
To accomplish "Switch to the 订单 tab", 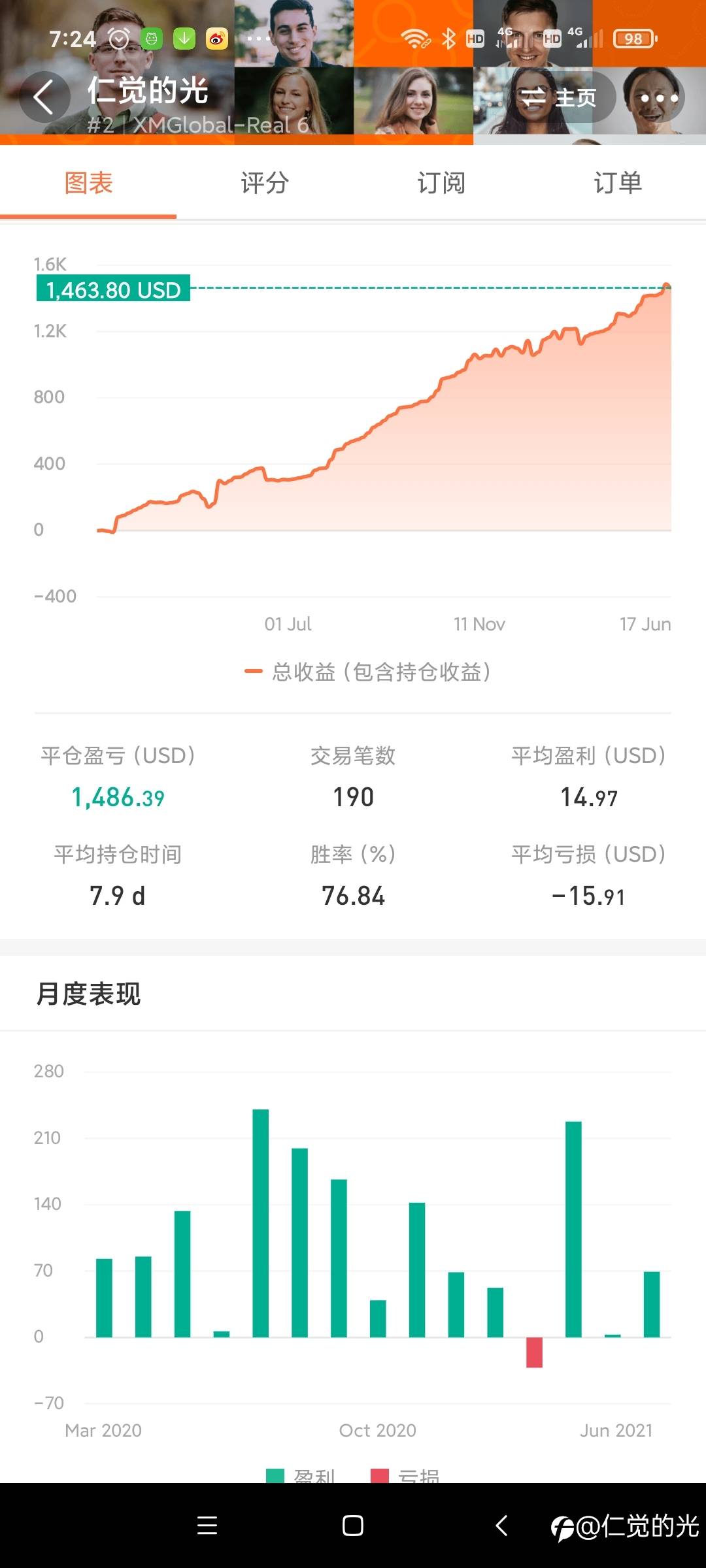I will pos(616,184).
